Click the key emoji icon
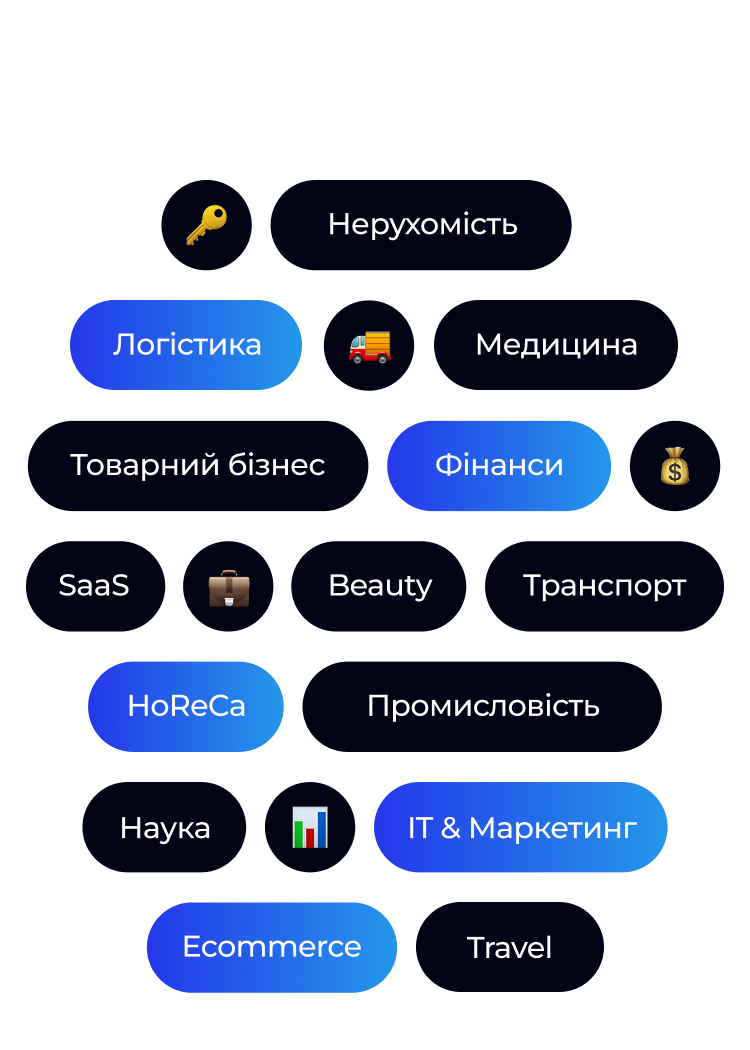The image size is (750, 1050). coord(207,225)
